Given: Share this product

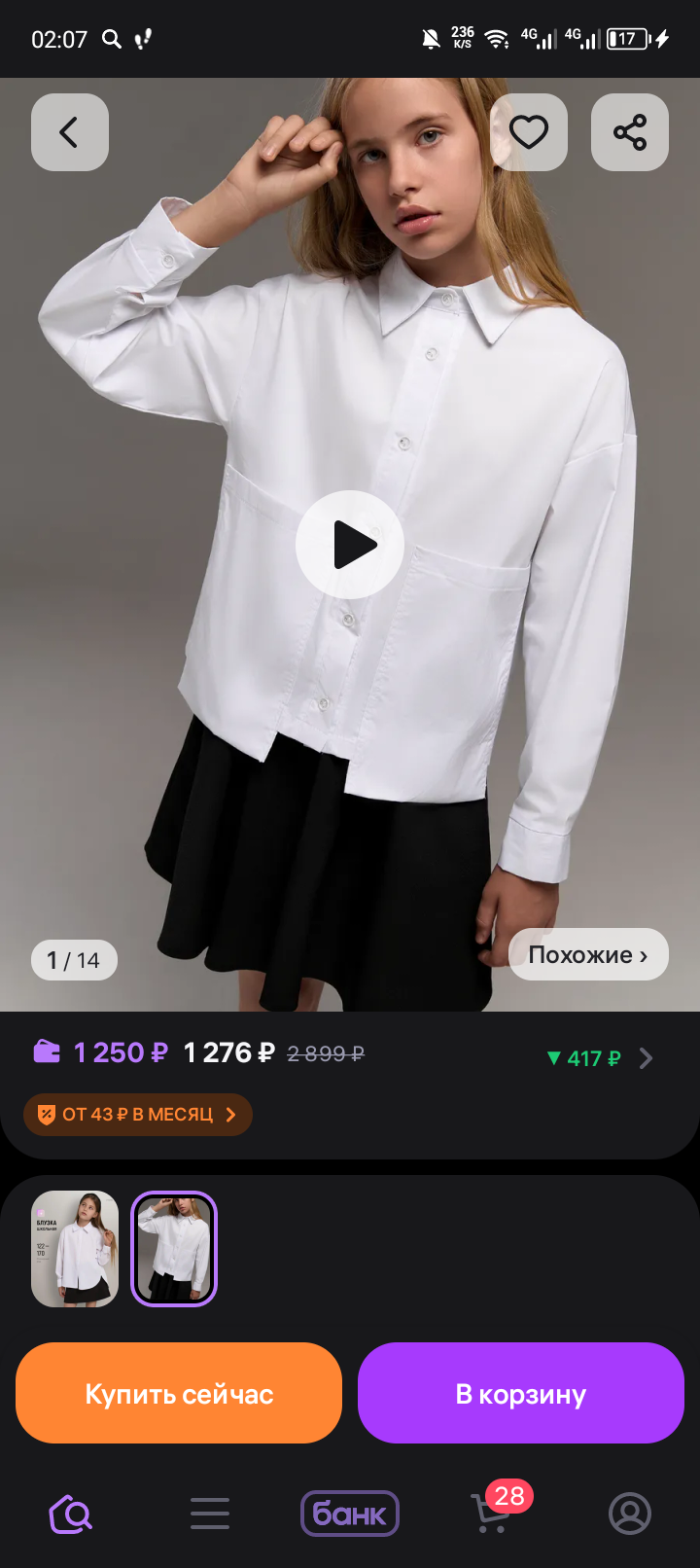Looking at the screenshot, I should coord(630,132).
